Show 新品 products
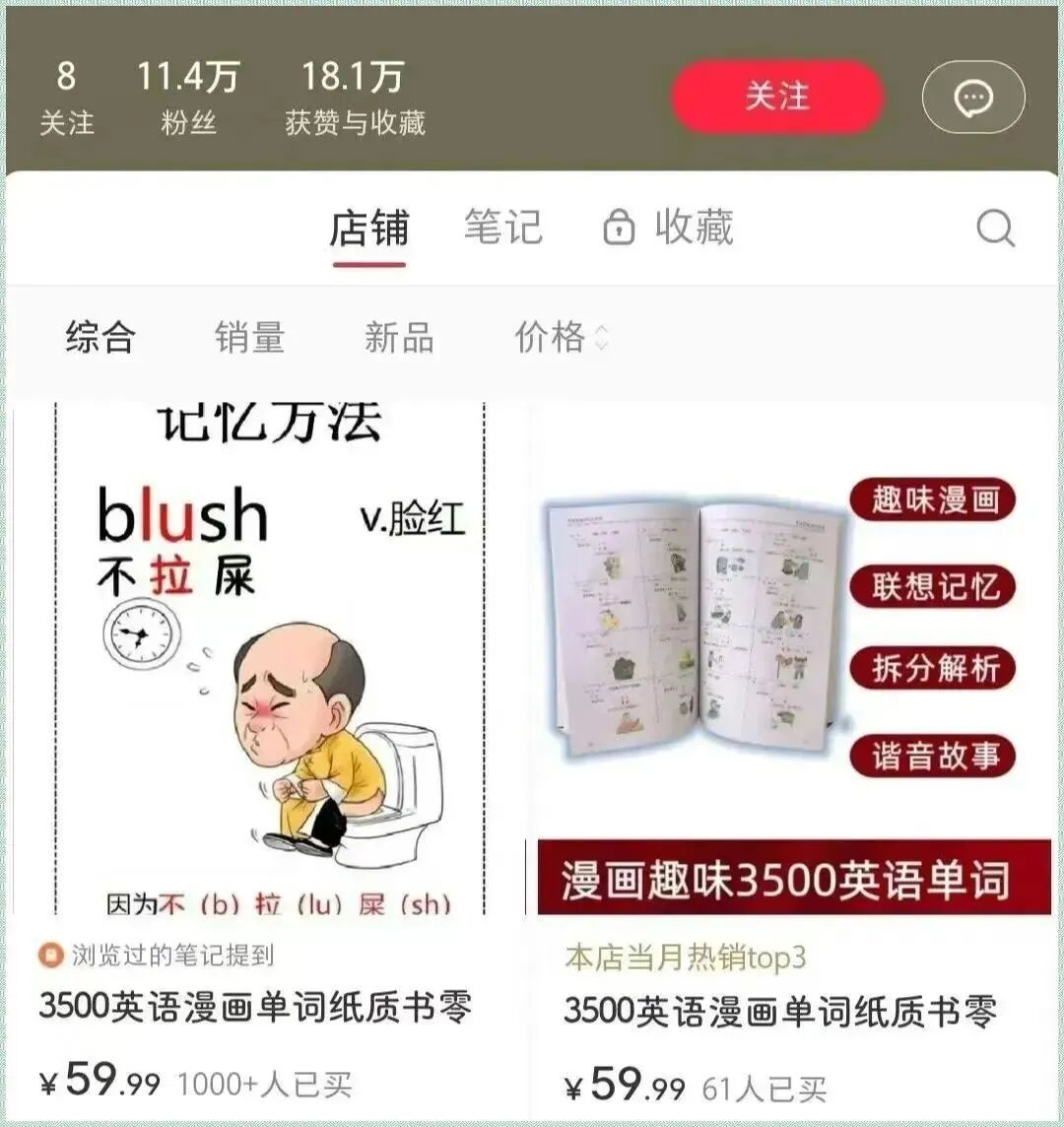 [x=399, y=338]
